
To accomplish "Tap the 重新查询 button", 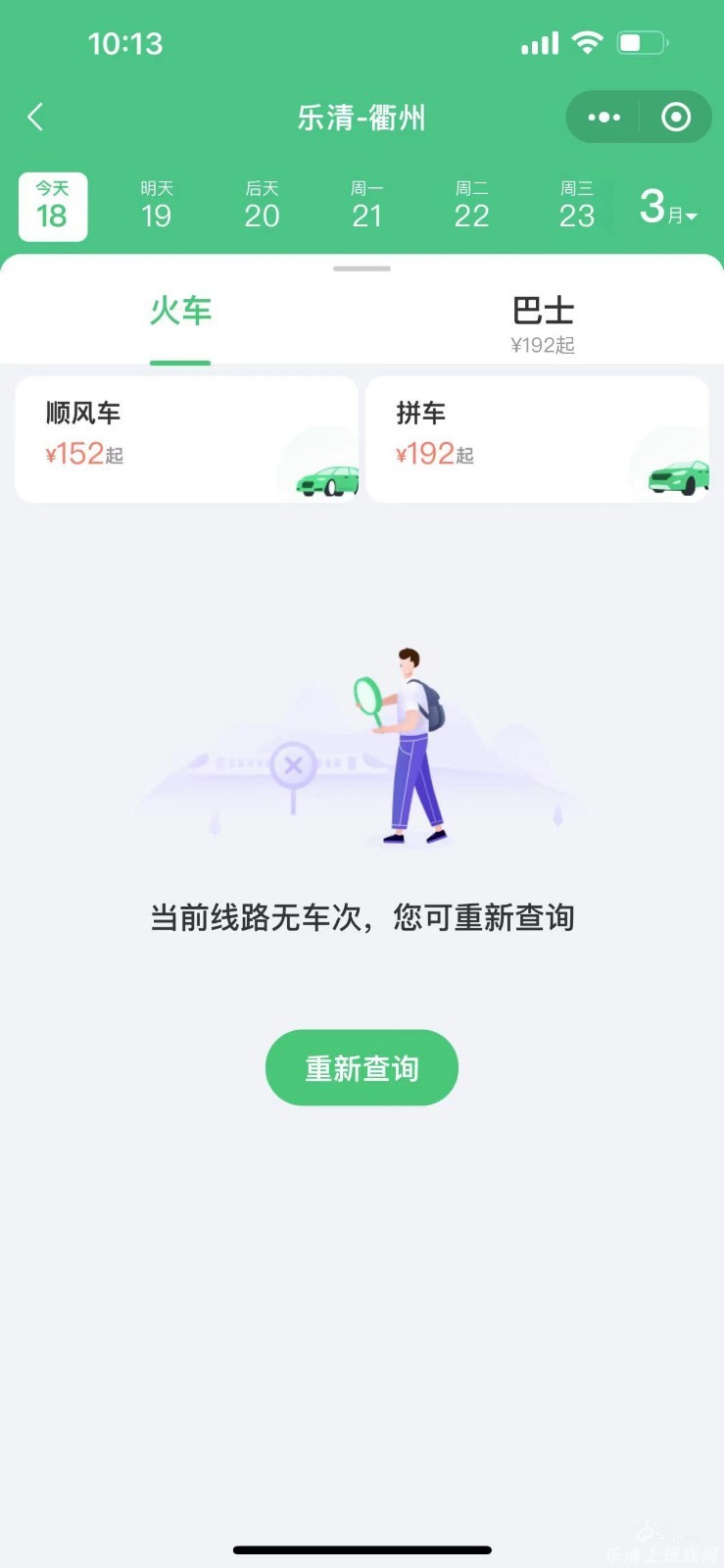I will [x=362, y=1067].
